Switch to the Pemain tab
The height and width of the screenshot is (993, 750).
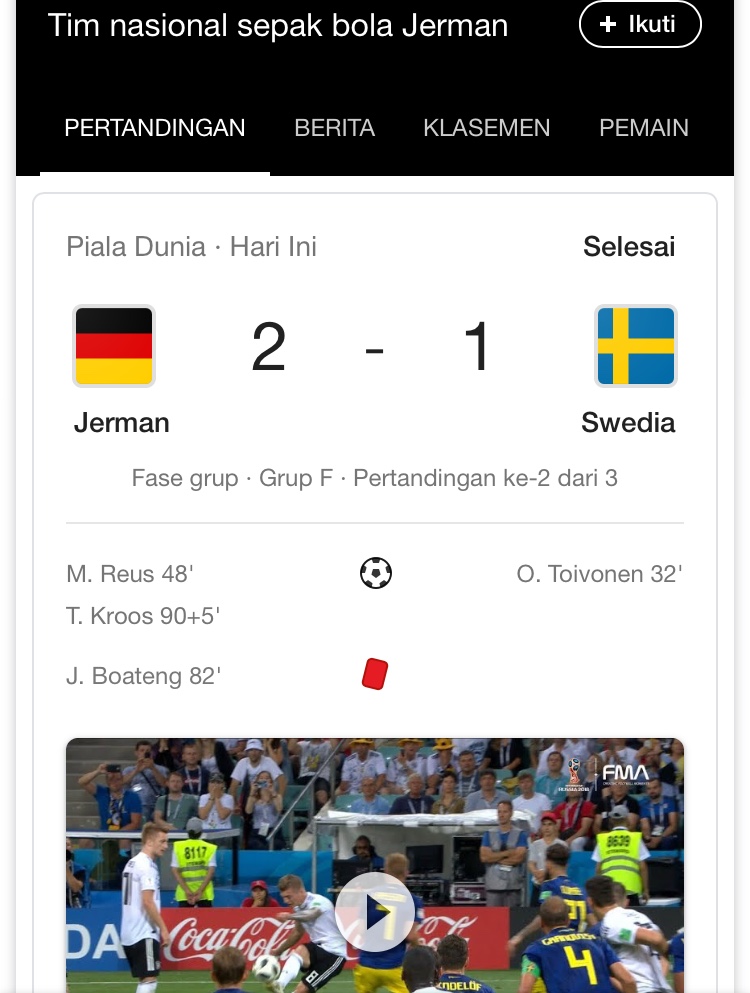click(x=643, y=128)
